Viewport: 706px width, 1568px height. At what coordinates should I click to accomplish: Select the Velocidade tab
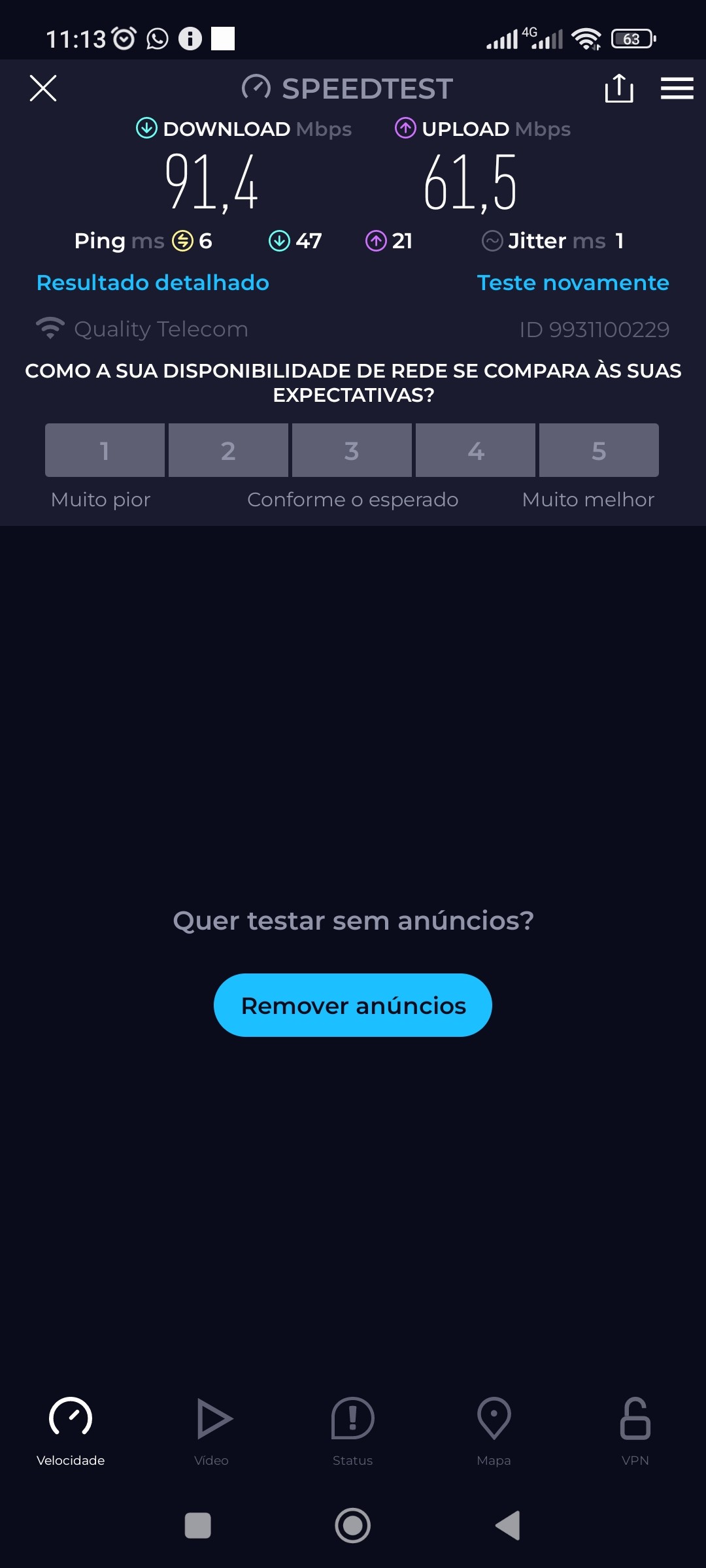(71, 1431)
